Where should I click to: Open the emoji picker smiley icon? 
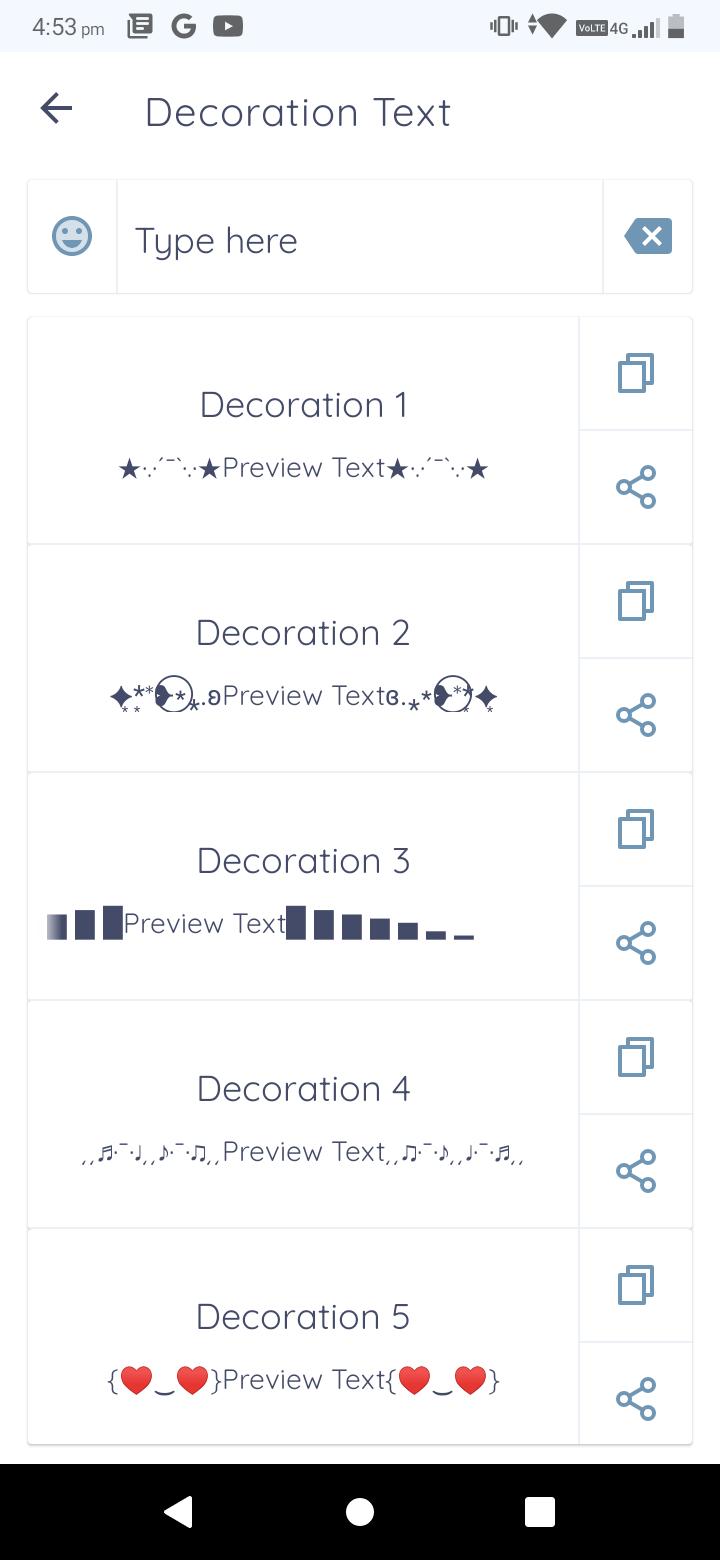click(x=72, y=237)
